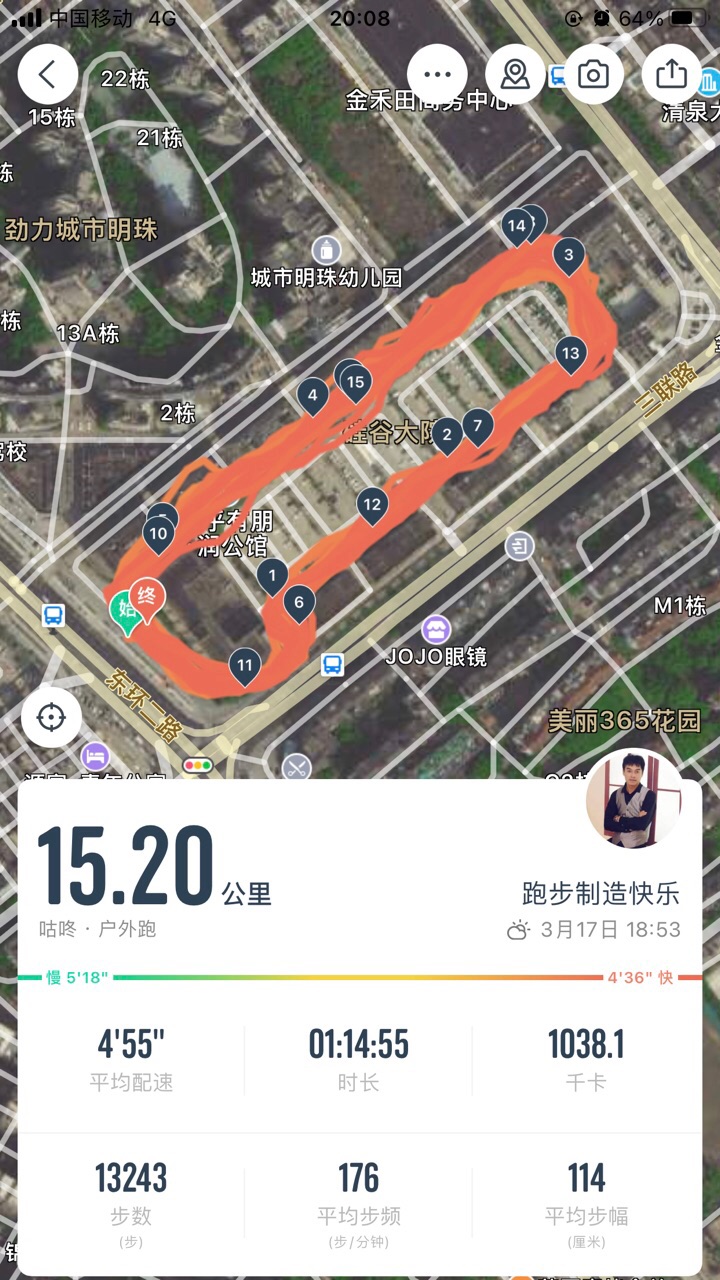
Task: Tap the map marker settings icon
Action: [x=515, y=74]
